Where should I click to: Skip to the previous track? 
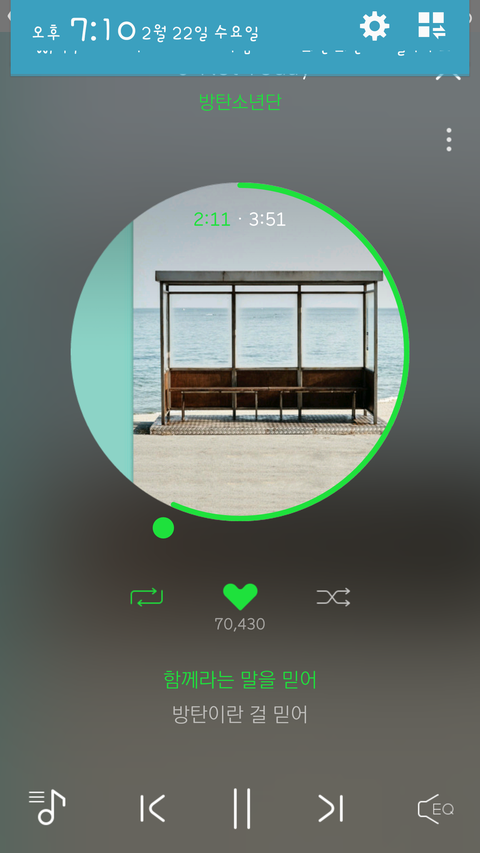coord(152,808)
